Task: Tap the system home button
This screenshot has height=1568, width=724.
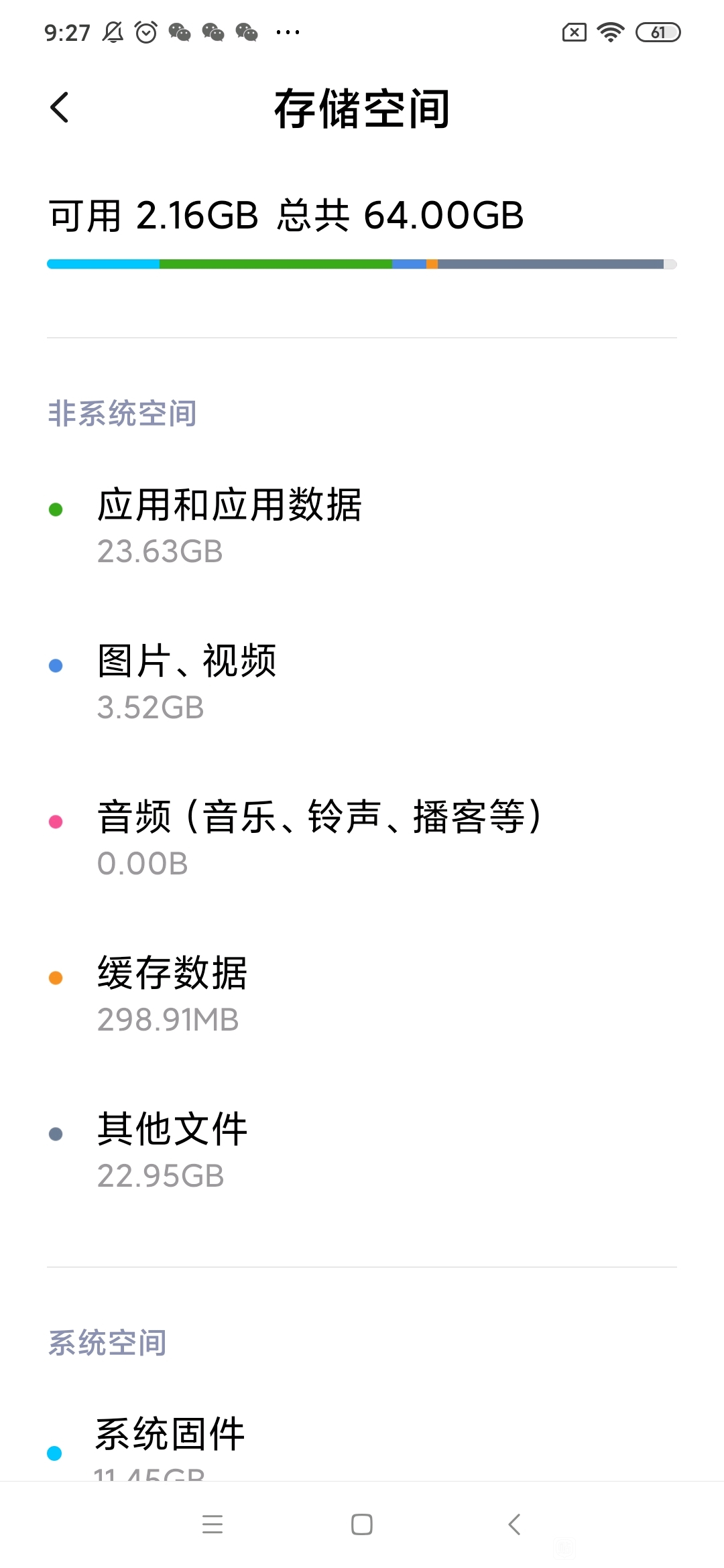Action: coord(362,1524)
